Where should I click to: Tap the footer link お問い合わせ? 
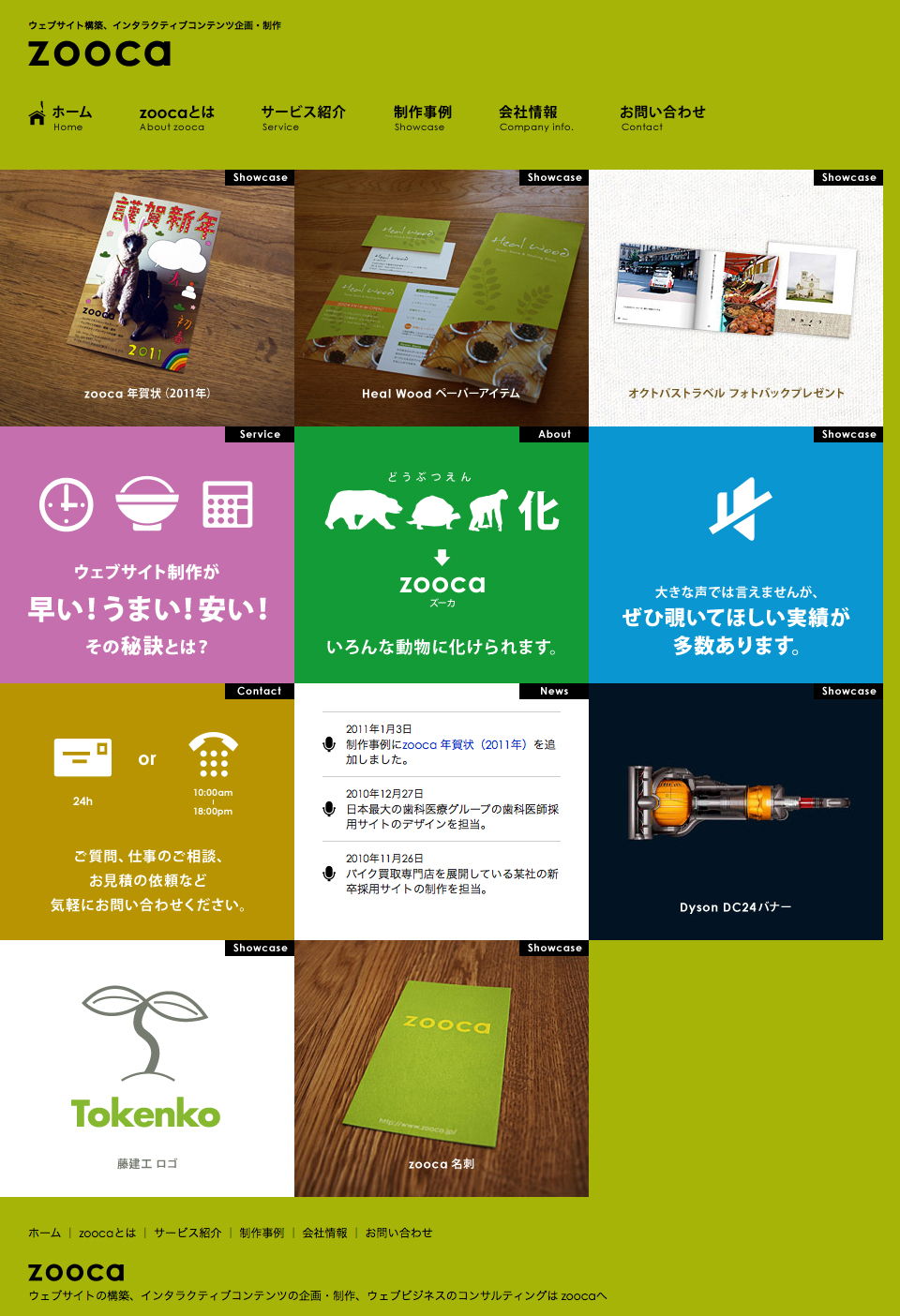click(x=398, y=1233)
